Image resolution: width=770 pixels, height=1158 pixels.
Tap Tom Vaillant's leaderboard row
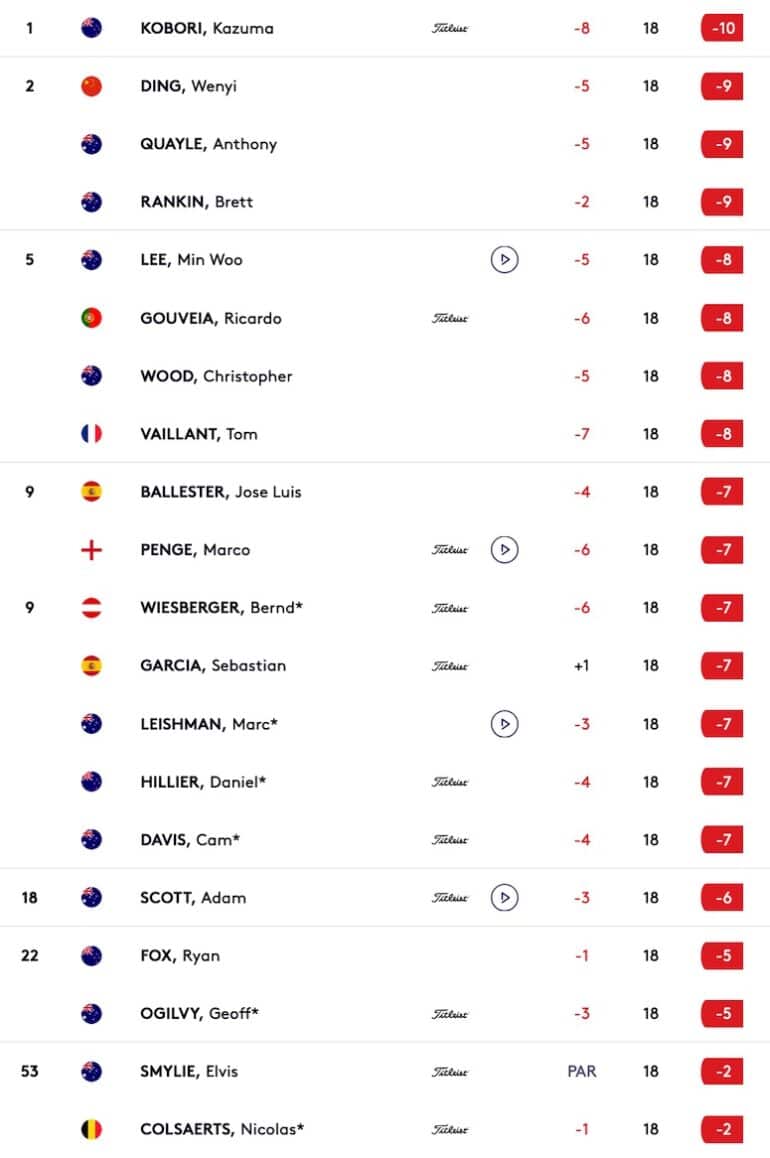(198, 434)
